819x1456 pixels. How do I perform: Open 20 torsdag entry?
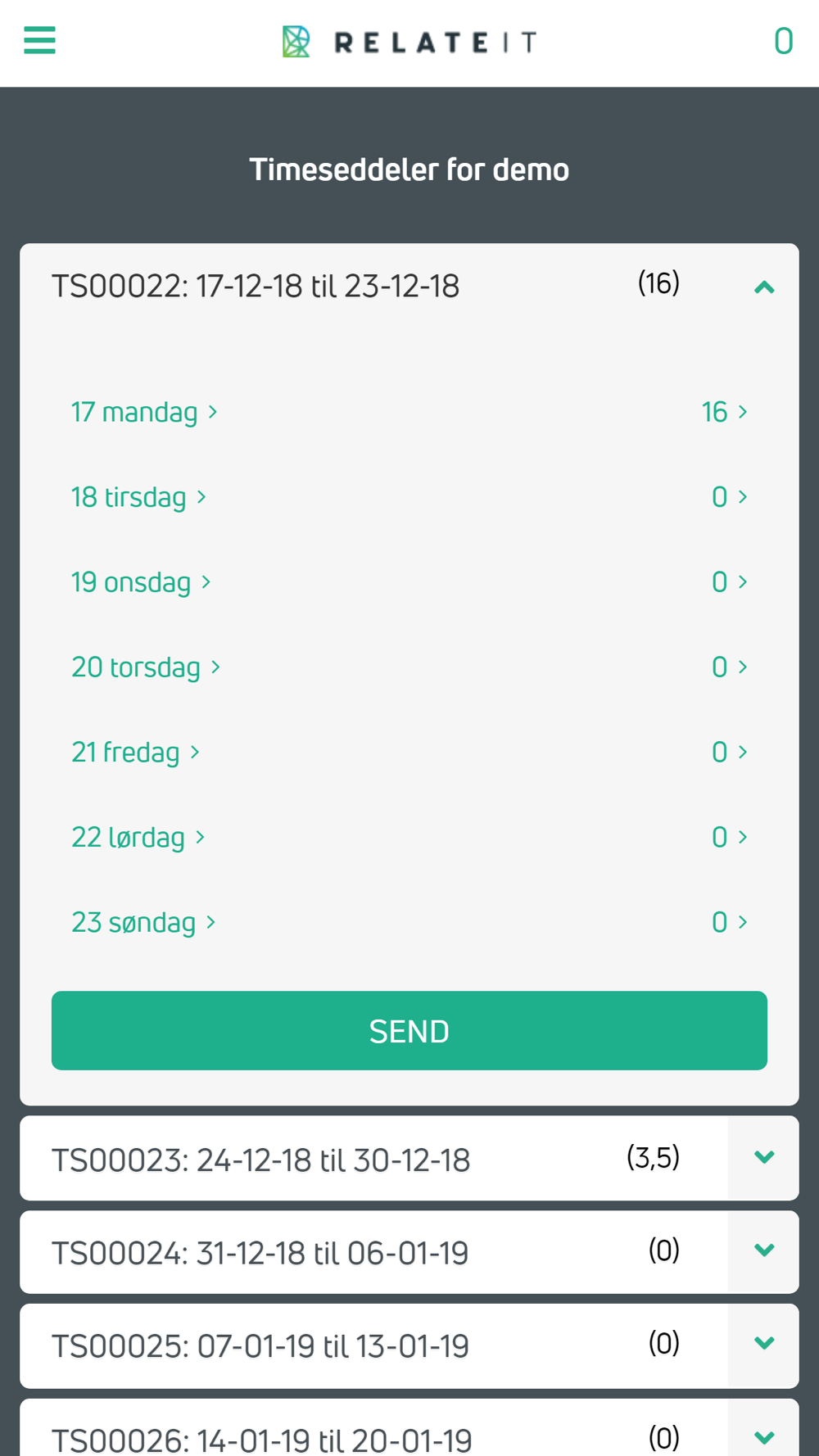point(146,667)
